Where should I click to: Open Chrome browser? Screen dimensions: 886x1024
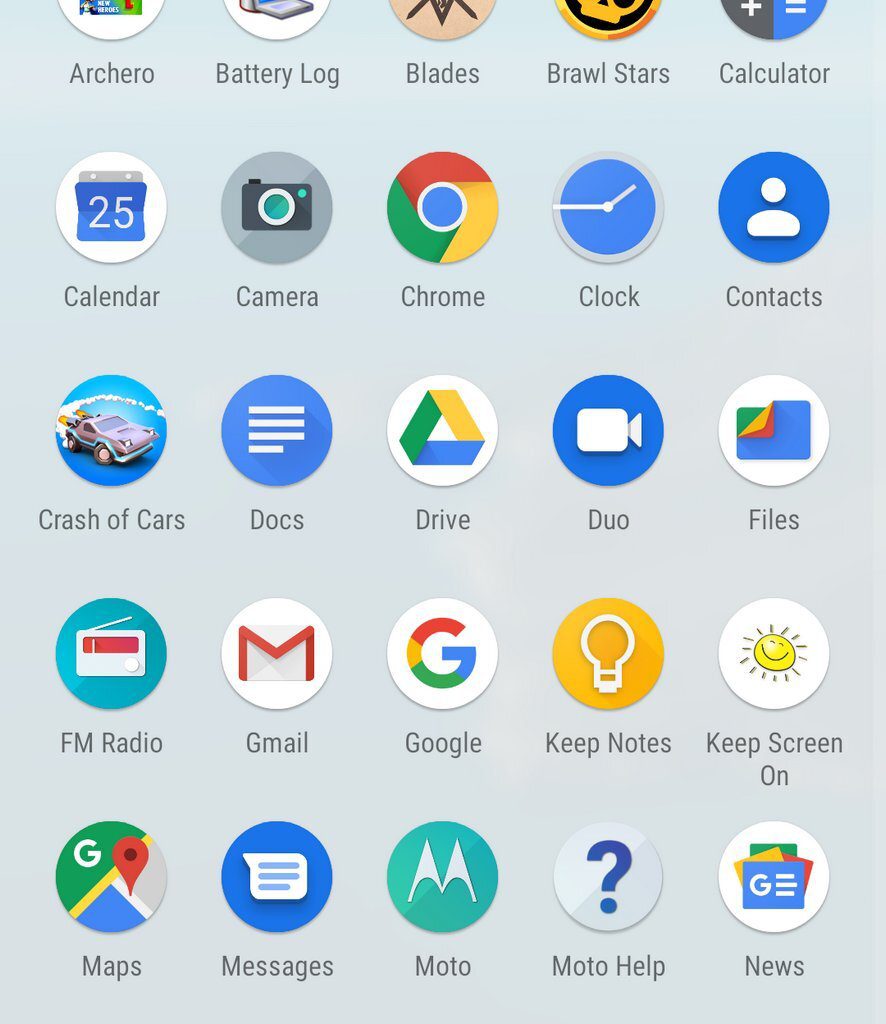[x=442, y=208]
